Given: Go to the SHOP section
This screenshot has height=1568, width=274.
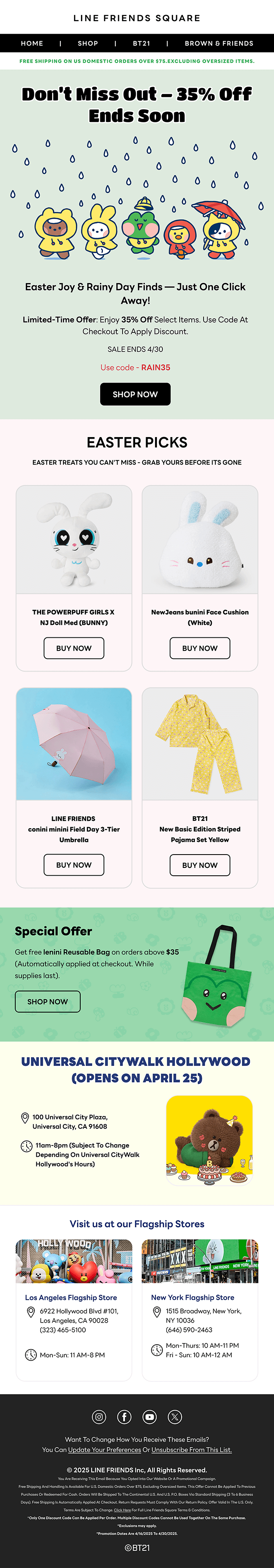Looking at the screenshot, I should (88, 43).
